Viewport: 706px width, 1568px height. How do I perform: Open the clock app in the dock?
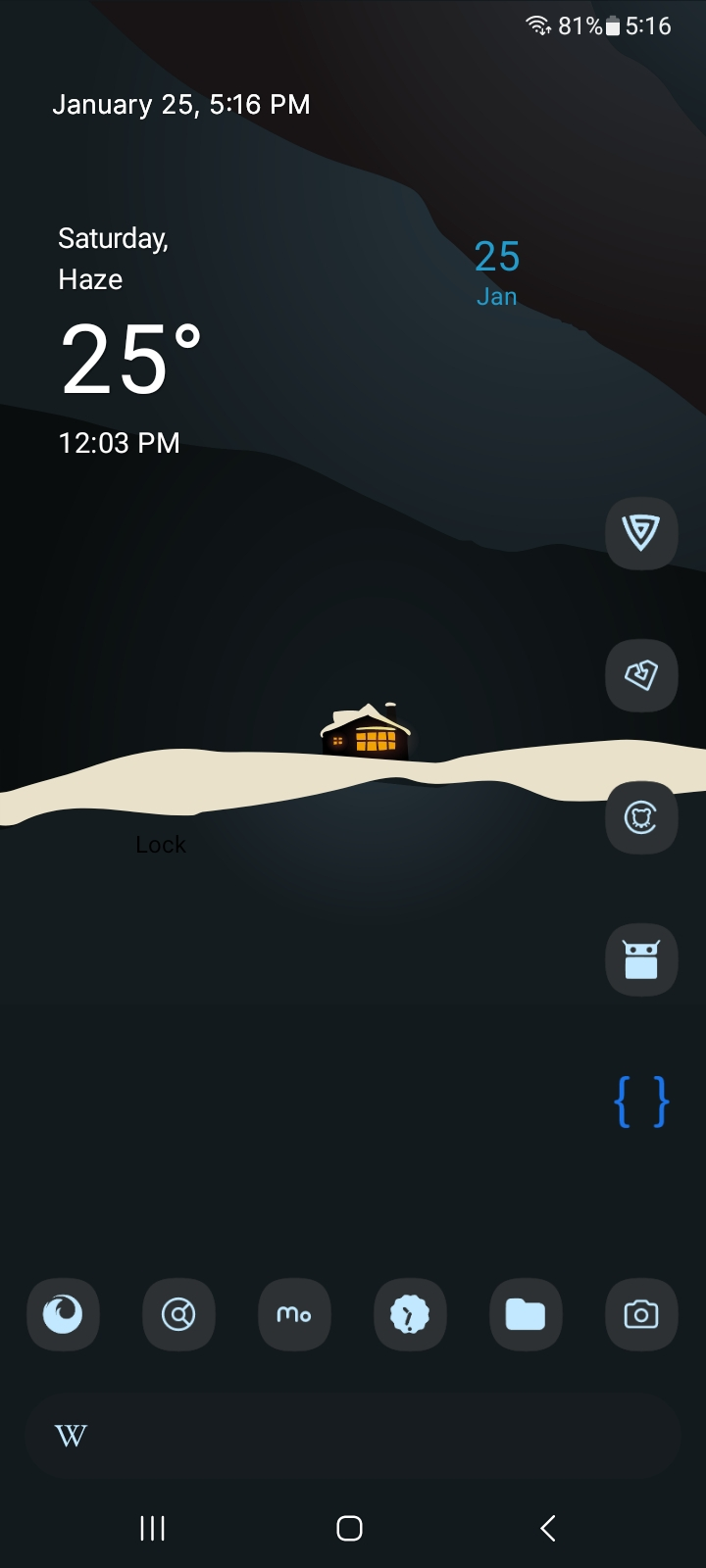click(x=410, y=1314)
